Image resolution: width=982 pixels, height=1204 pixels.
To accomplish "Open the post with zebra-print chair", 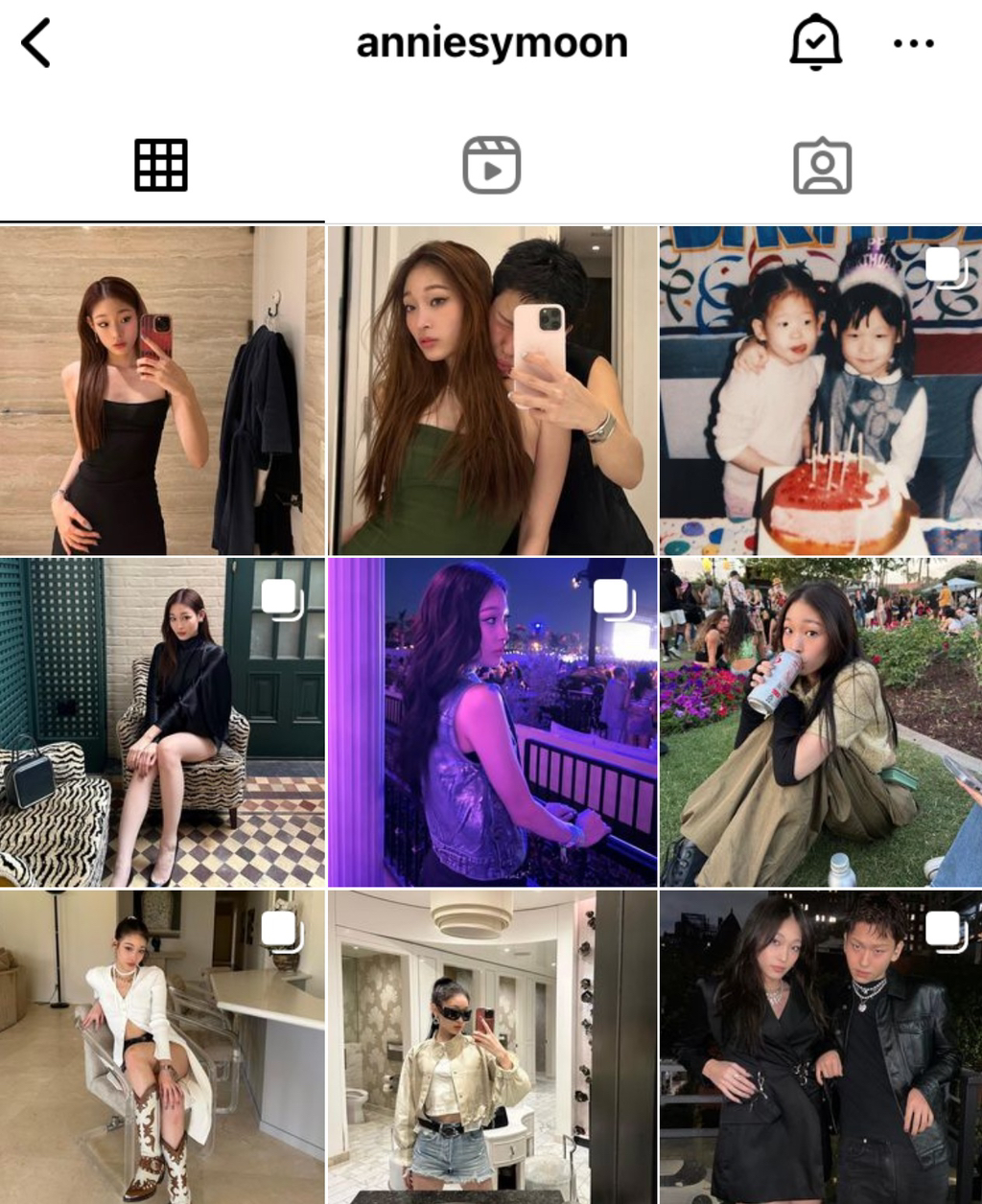I will (x=162, y=722).
